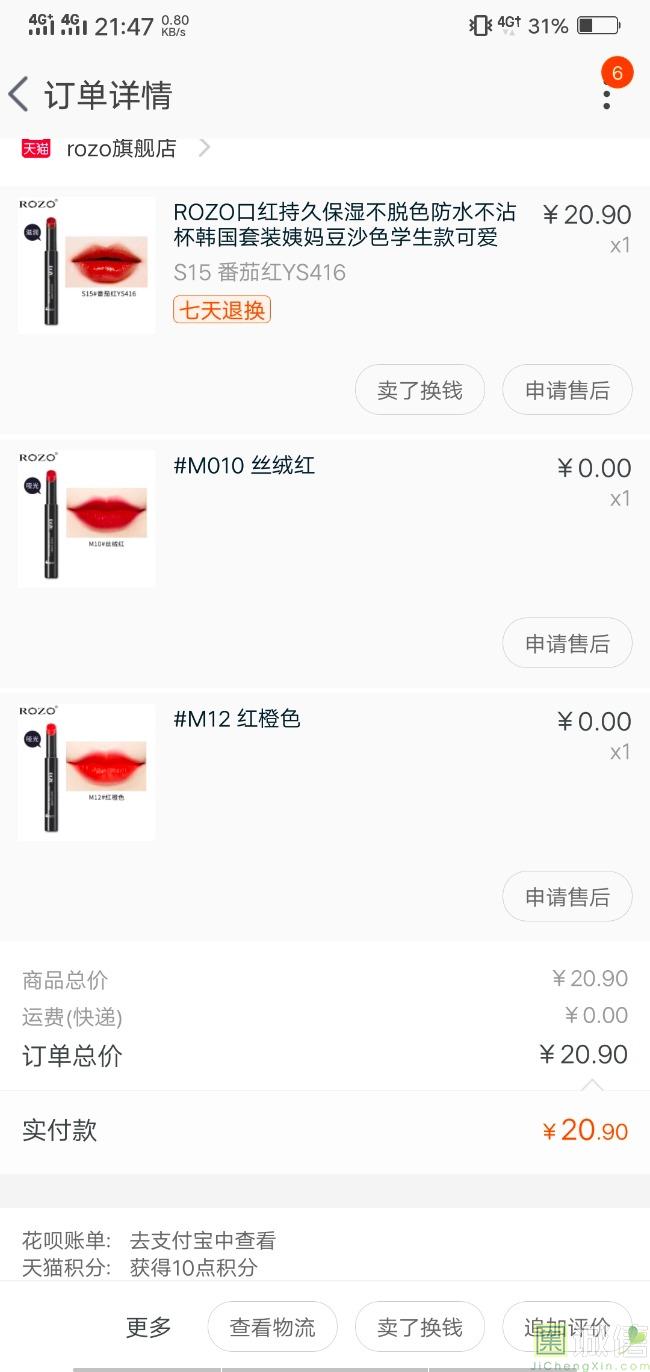Open the S15 番茄红 lipstick product
The width and height of the screenshot is (650, 1372).
[344, 226]
